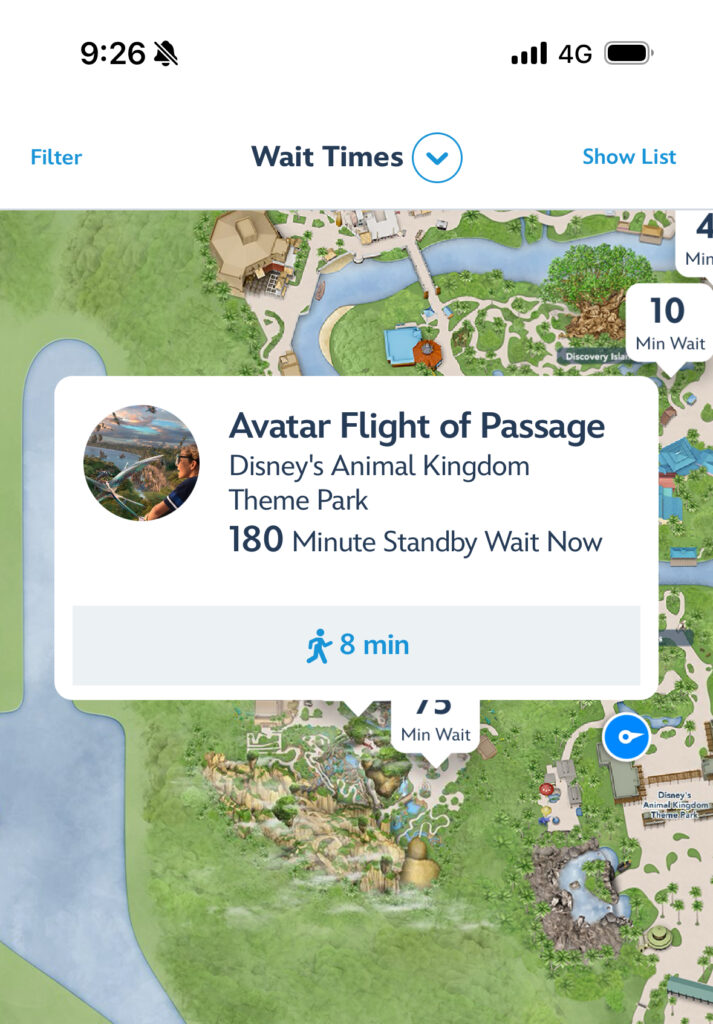The width and height of the screenshot is (713, 1024).
Task: Select the 10 Min Wait map marker
Action: 669,322
